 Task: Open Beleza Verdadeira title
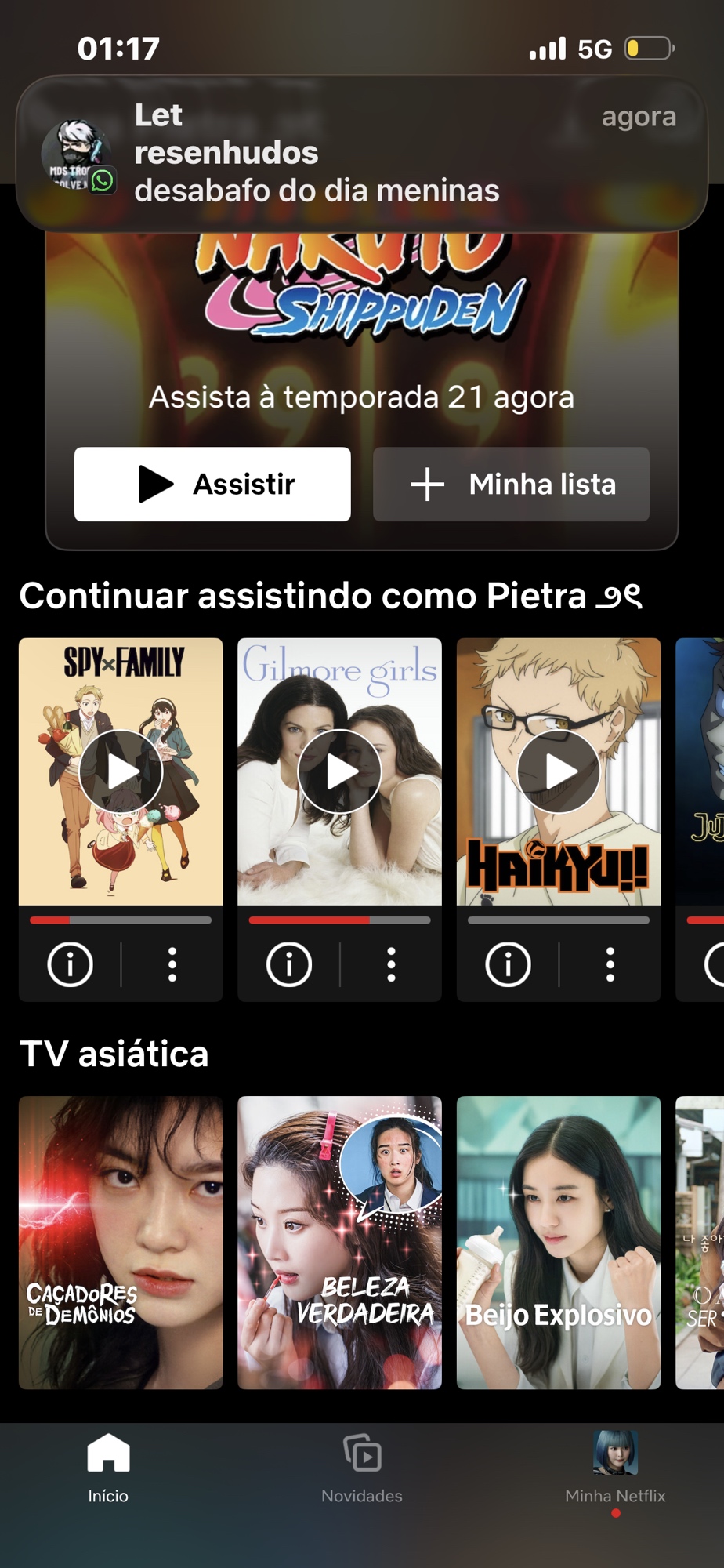[x=339, y=1243]
